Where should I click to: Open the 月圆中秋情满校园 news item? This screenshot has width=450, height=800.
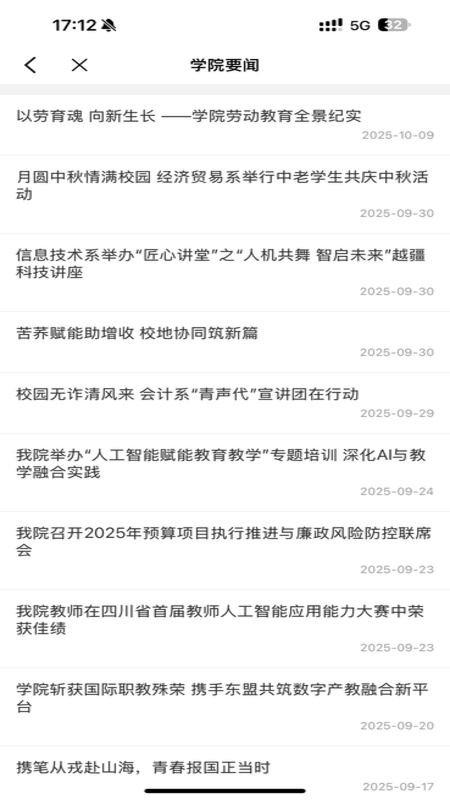225,194
